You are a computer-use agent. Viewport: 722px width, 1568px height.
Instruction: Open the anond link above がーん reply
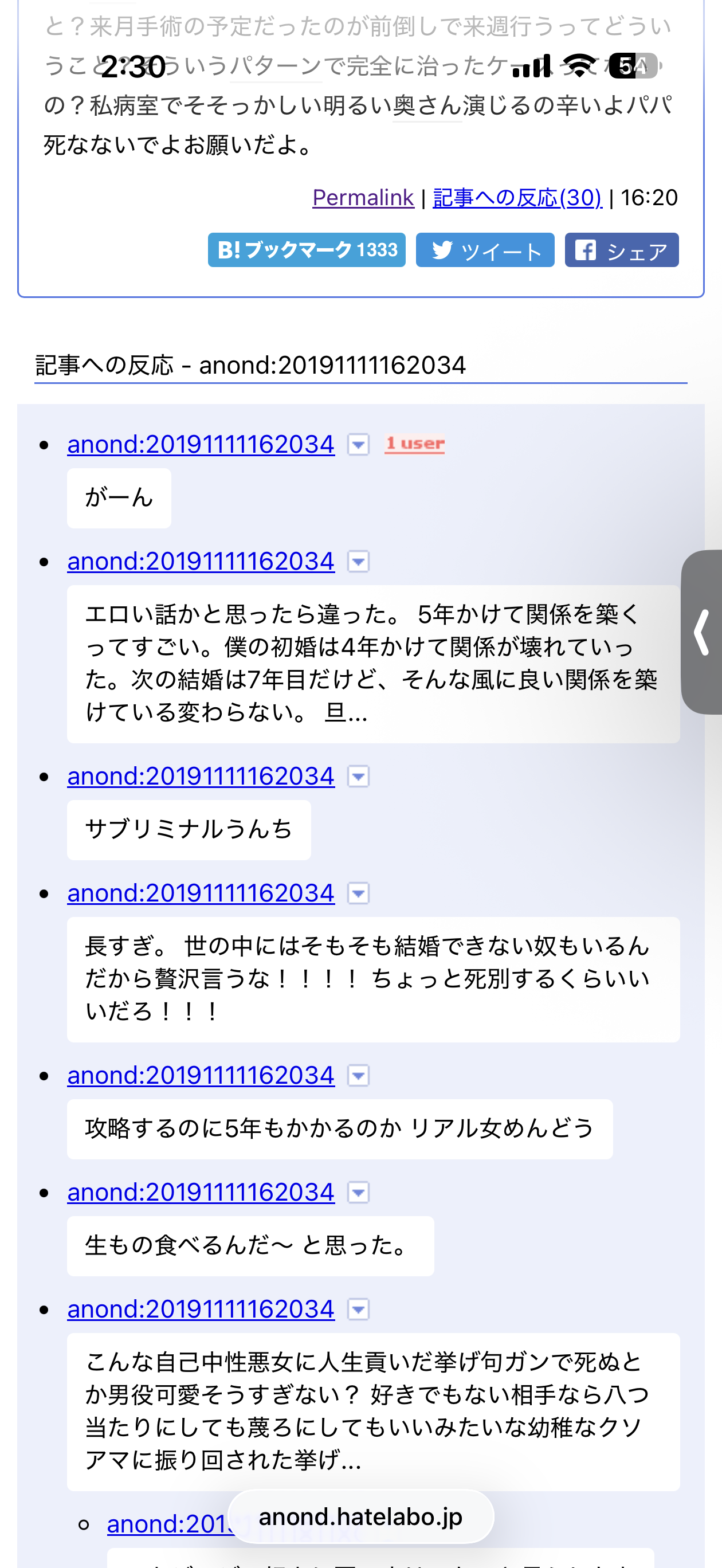point(201,444)
